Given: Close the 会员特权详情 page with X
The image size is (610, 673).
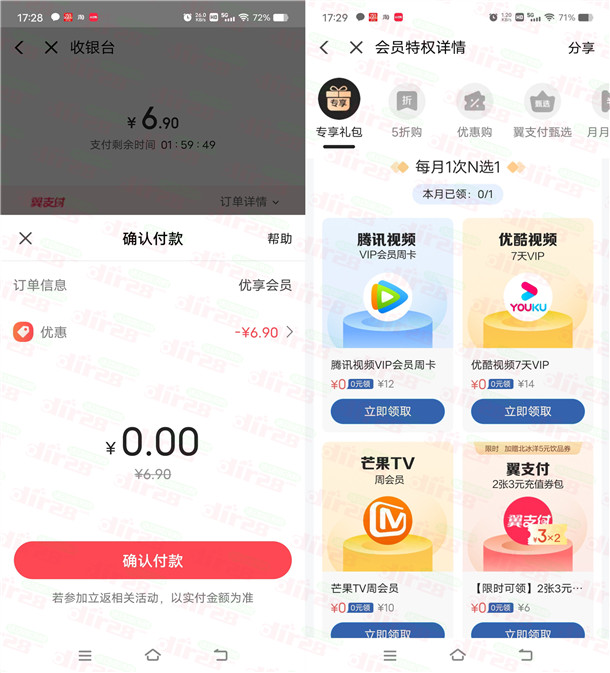Looking at the screenshot, I should 356,48.
